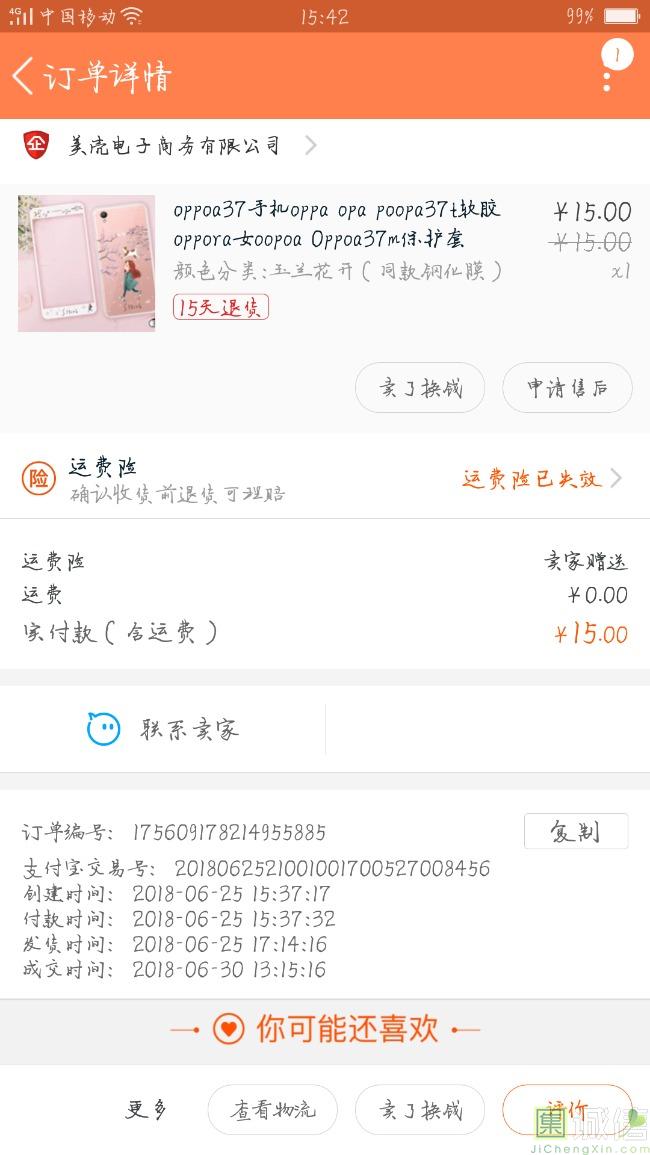Open the 运费险 details row
The width and height of the screenshot is (650, 1155).
[x=325, y=479]
